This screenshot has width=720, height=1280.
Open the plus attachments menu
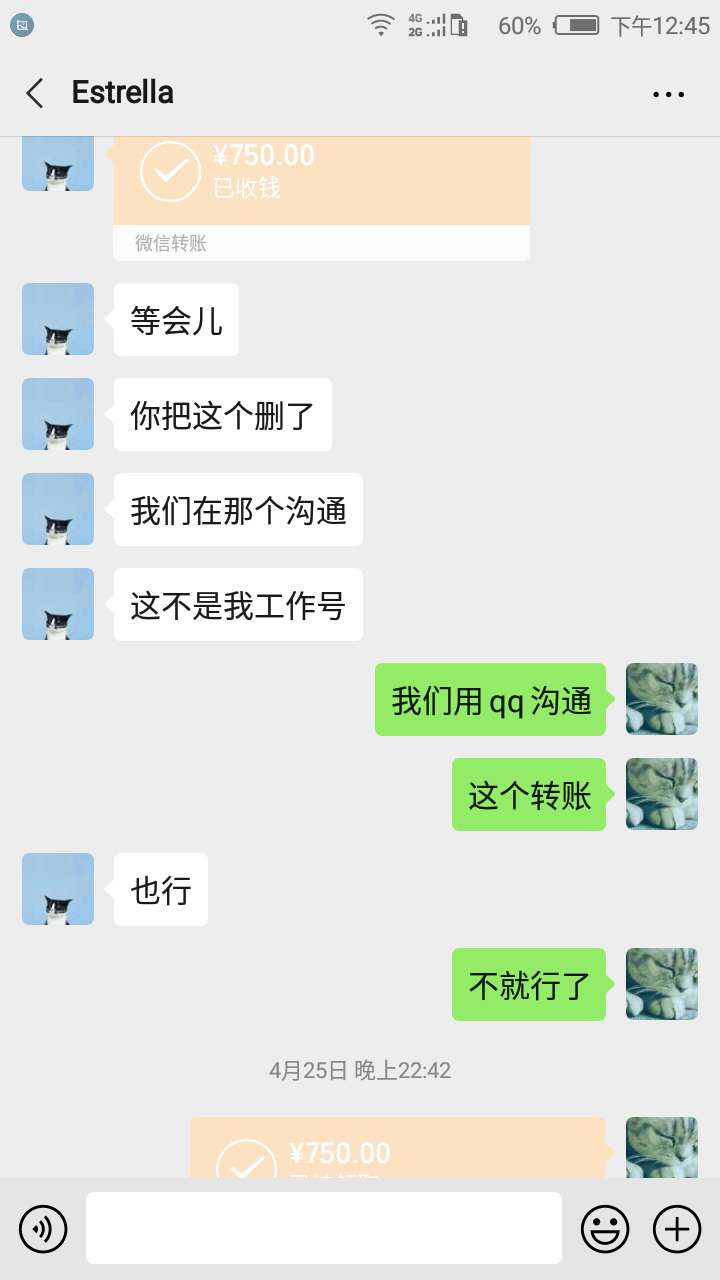click(x=677, y=1228)
